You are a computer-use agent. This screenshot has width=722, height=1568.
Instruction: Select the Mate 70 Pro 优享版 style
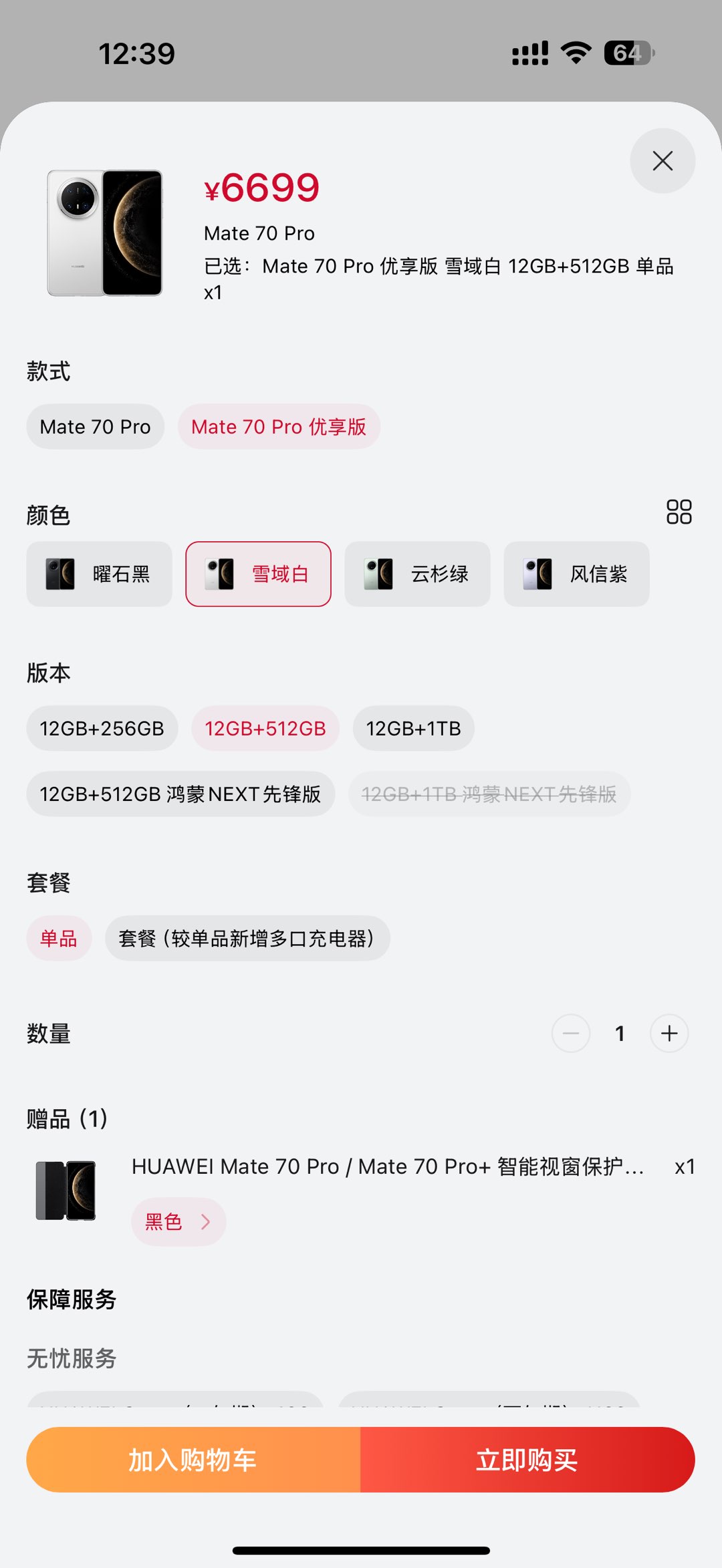tap(279, 427)
